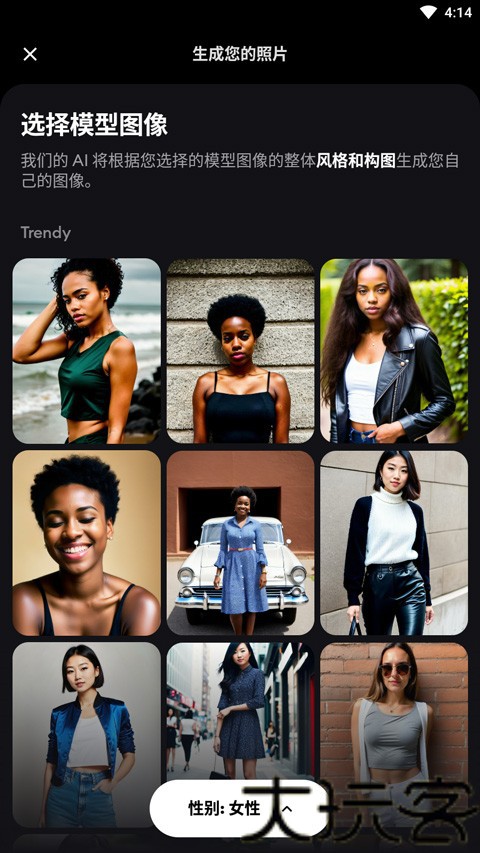Close the photo generation screen
480x853 pixels.
tap(30, 54)
